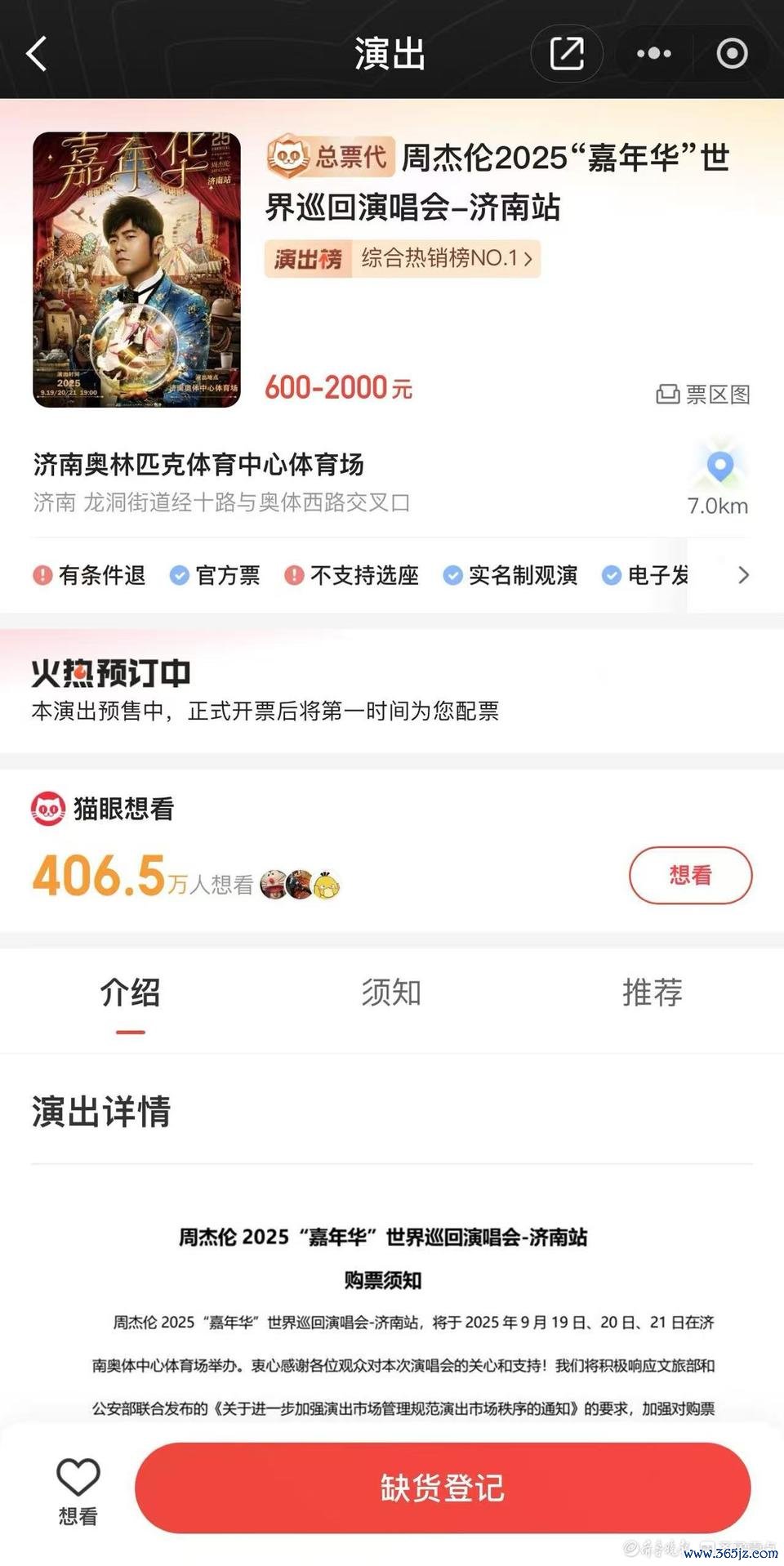
Task: Tap the heart 想看 icon at bottom
Action: click(78, 1492)
